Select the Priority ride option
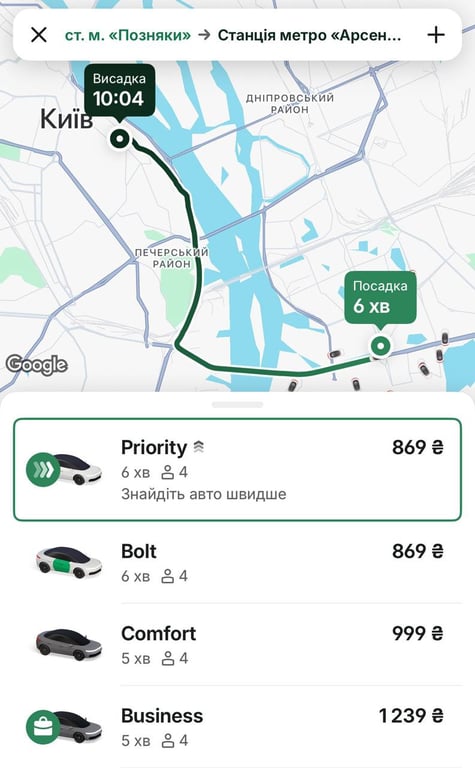The image size is (475, 768). click(x=238, y=470)
